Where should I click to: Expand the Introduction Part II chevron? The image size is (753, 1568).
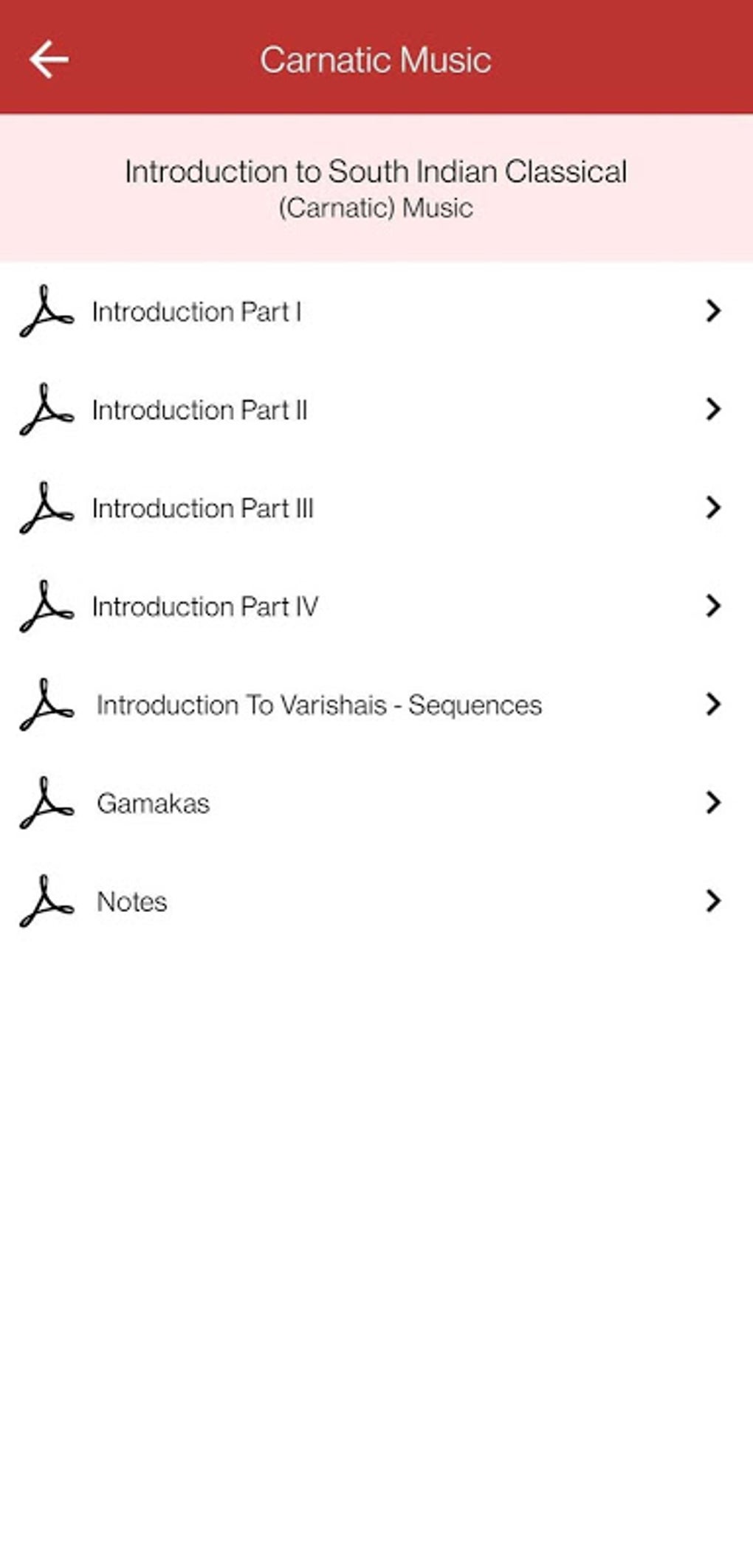point(712,410)
